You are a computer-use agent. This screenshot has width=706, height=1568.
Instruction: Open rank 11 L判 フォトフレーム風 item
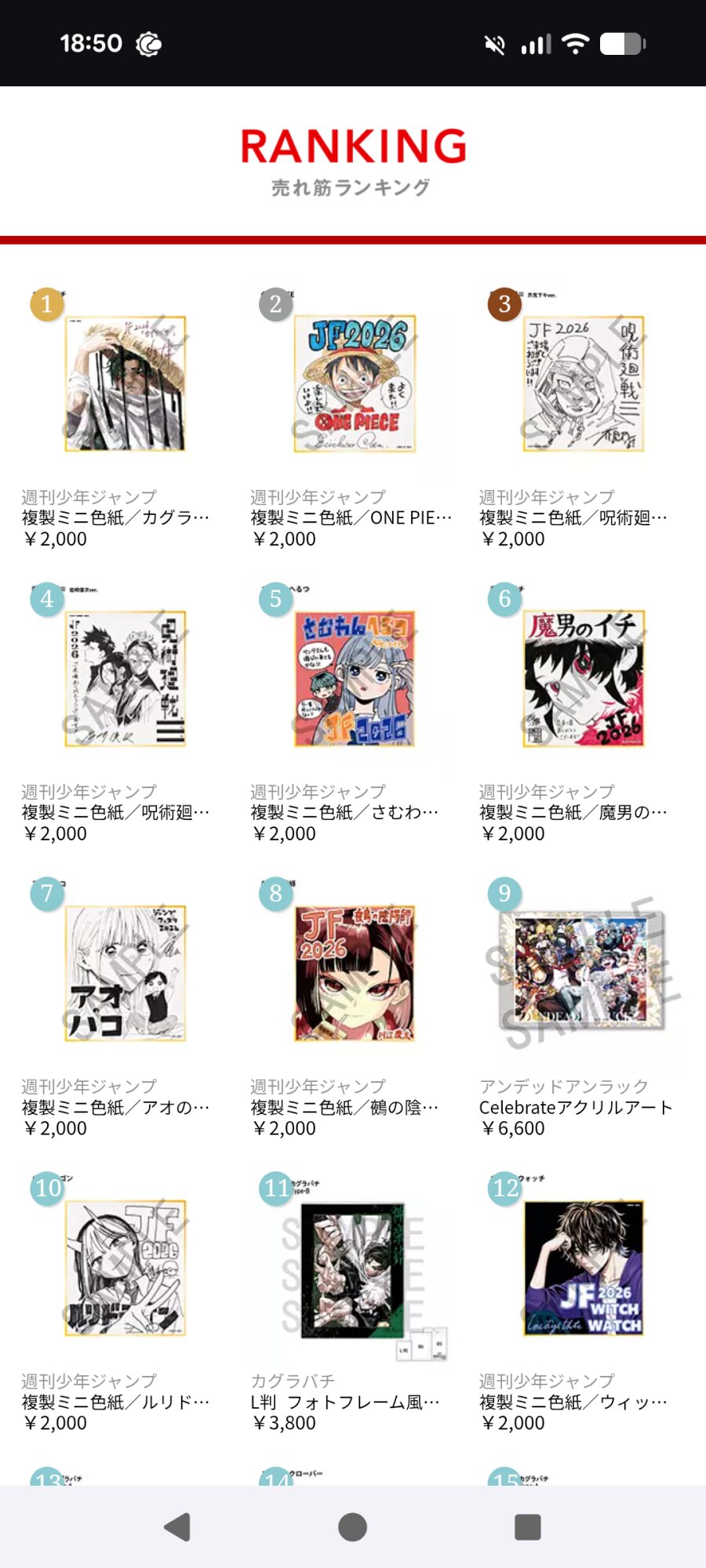click(354, 1269)
